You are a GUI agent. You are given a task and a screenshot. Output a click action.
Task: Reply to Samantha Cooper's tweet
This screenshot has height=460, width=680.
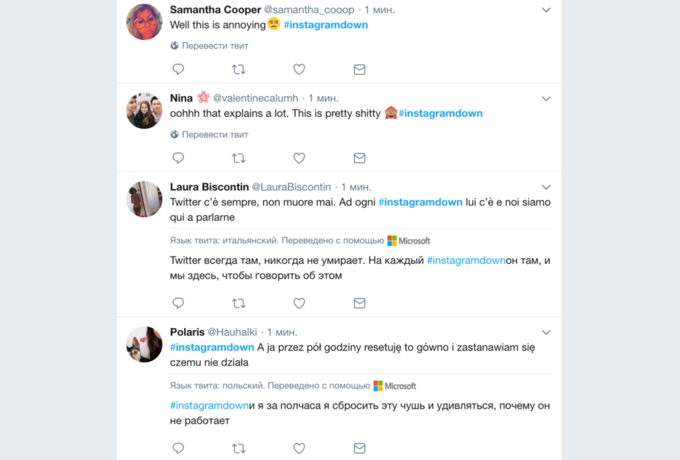[178, 69]
